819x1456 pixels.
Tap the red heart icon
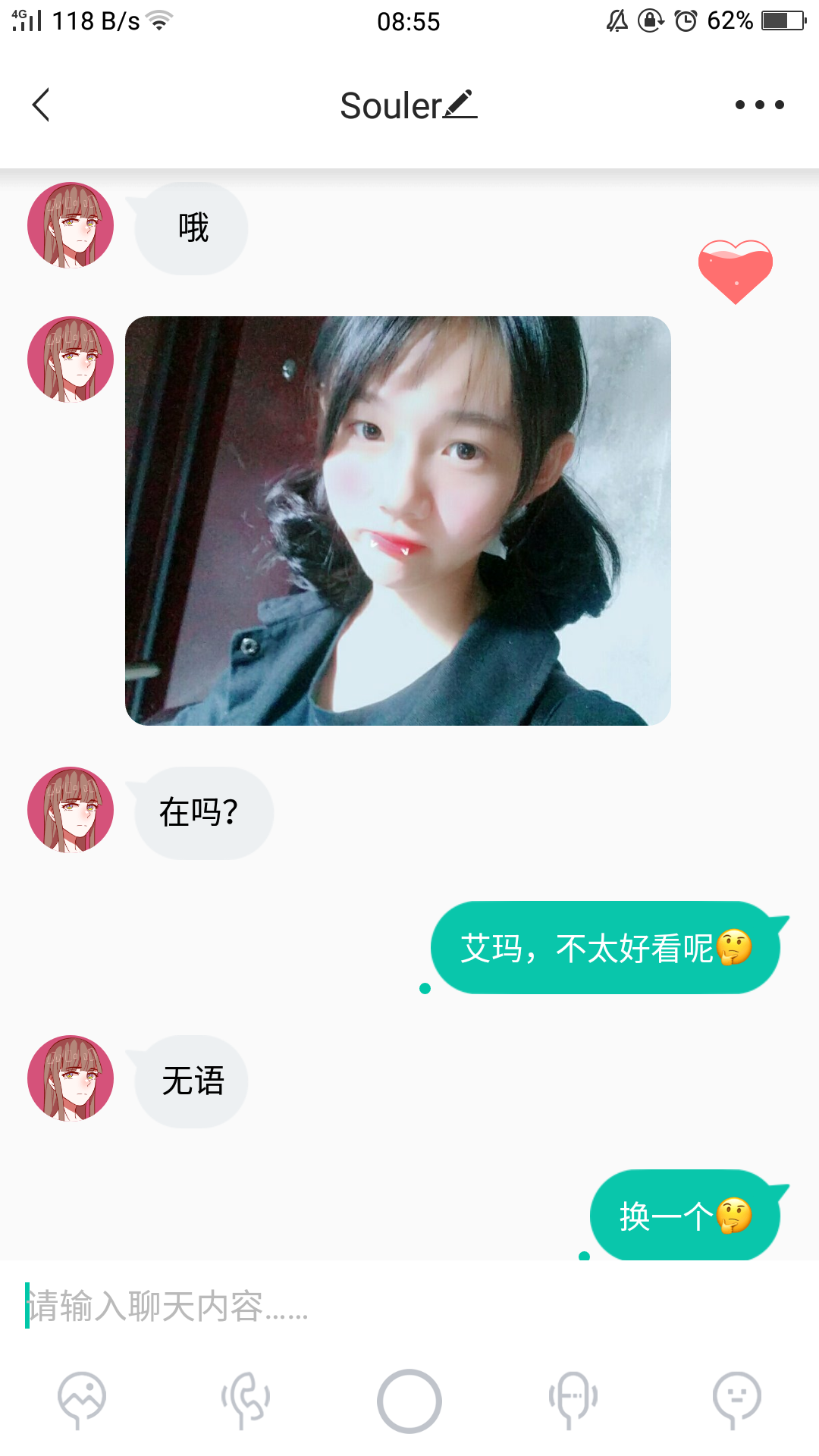(x=735, y=271)
